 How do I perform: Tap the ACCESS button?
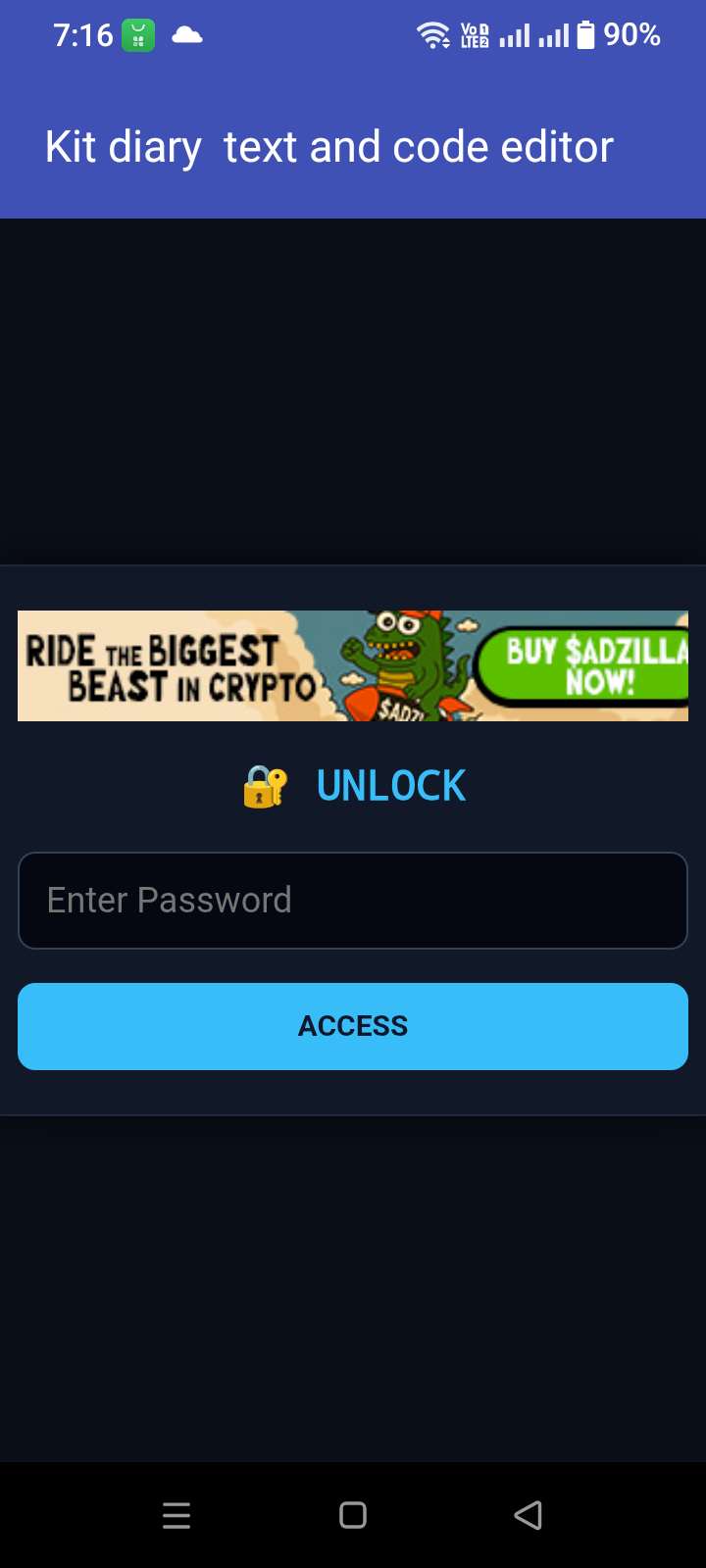[353, 1026]
